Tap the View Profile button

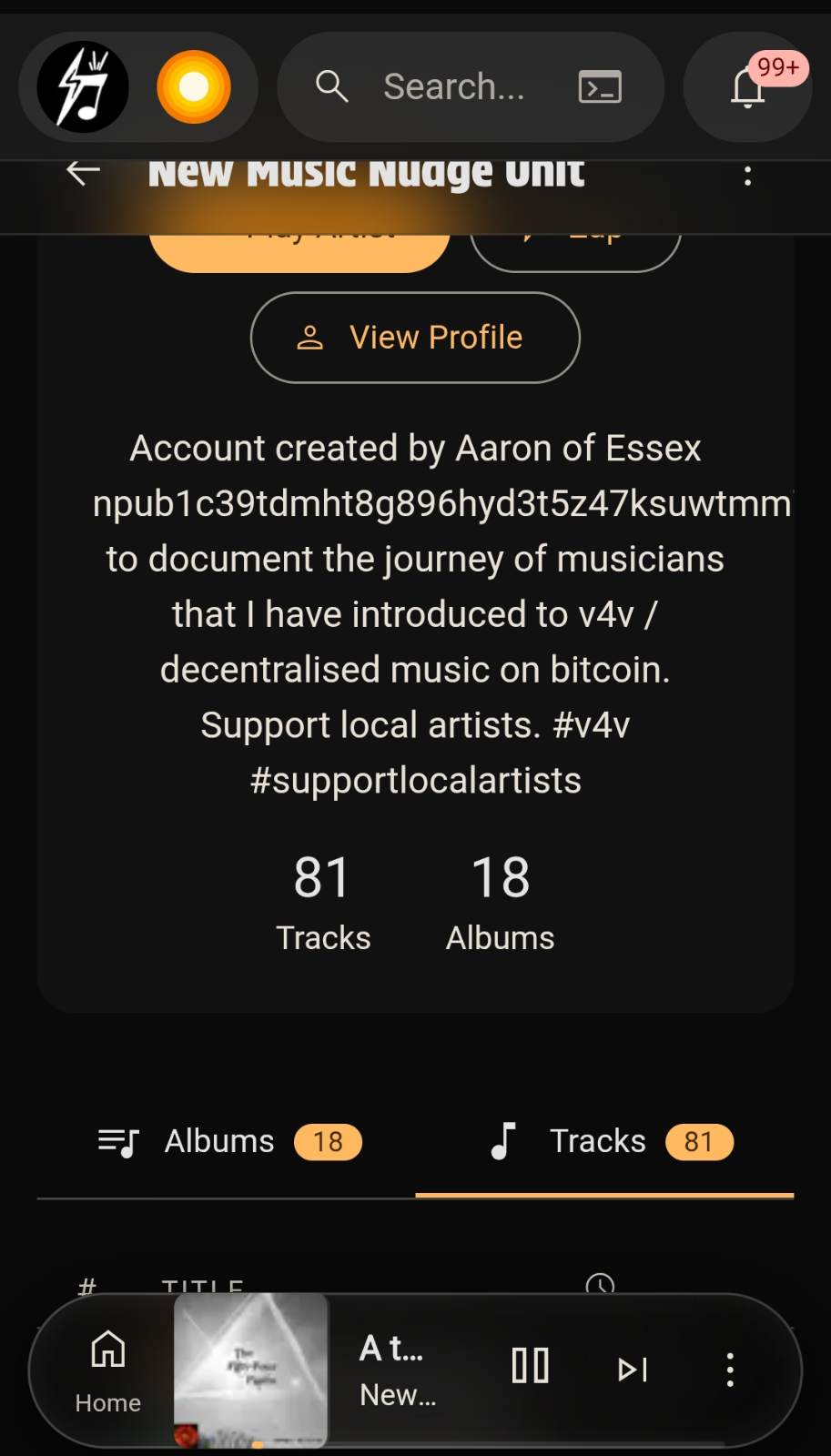click(415, 338)
